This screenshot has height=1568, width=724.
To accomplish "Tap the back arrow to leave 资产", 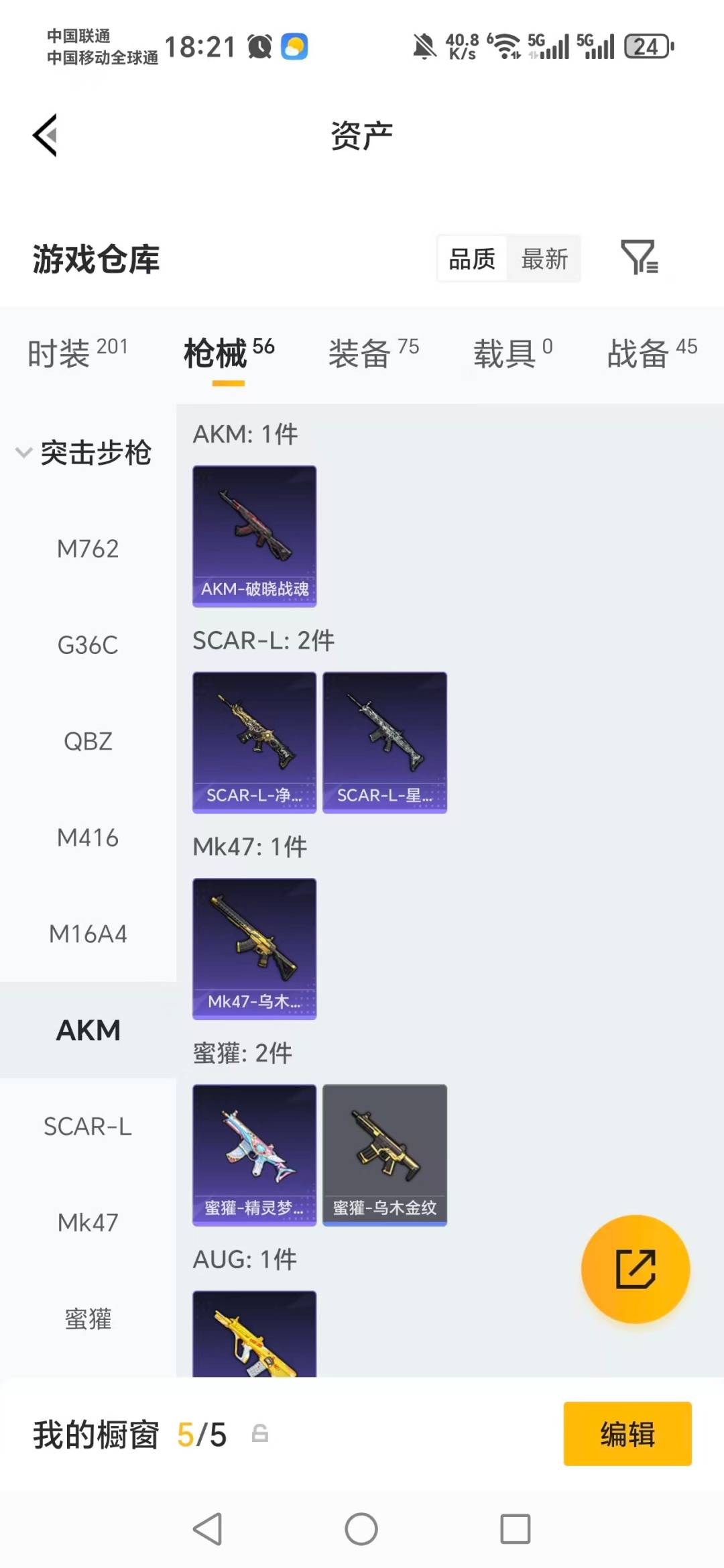I will pos(44,134).
